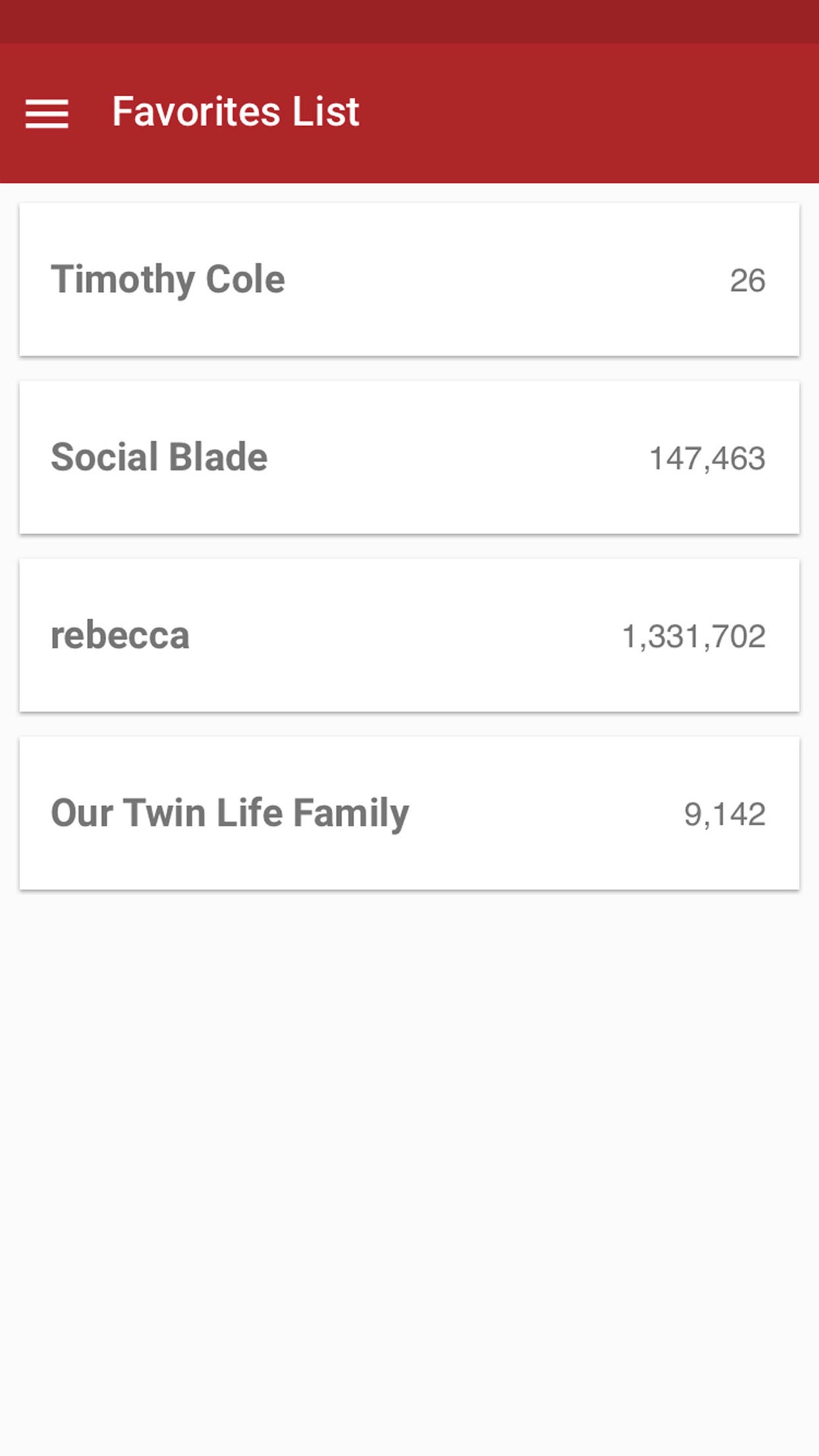819x1456 pixels.
Task: Click the 9,142 count for Our Twin Life Family
Action: click(725, 813)
